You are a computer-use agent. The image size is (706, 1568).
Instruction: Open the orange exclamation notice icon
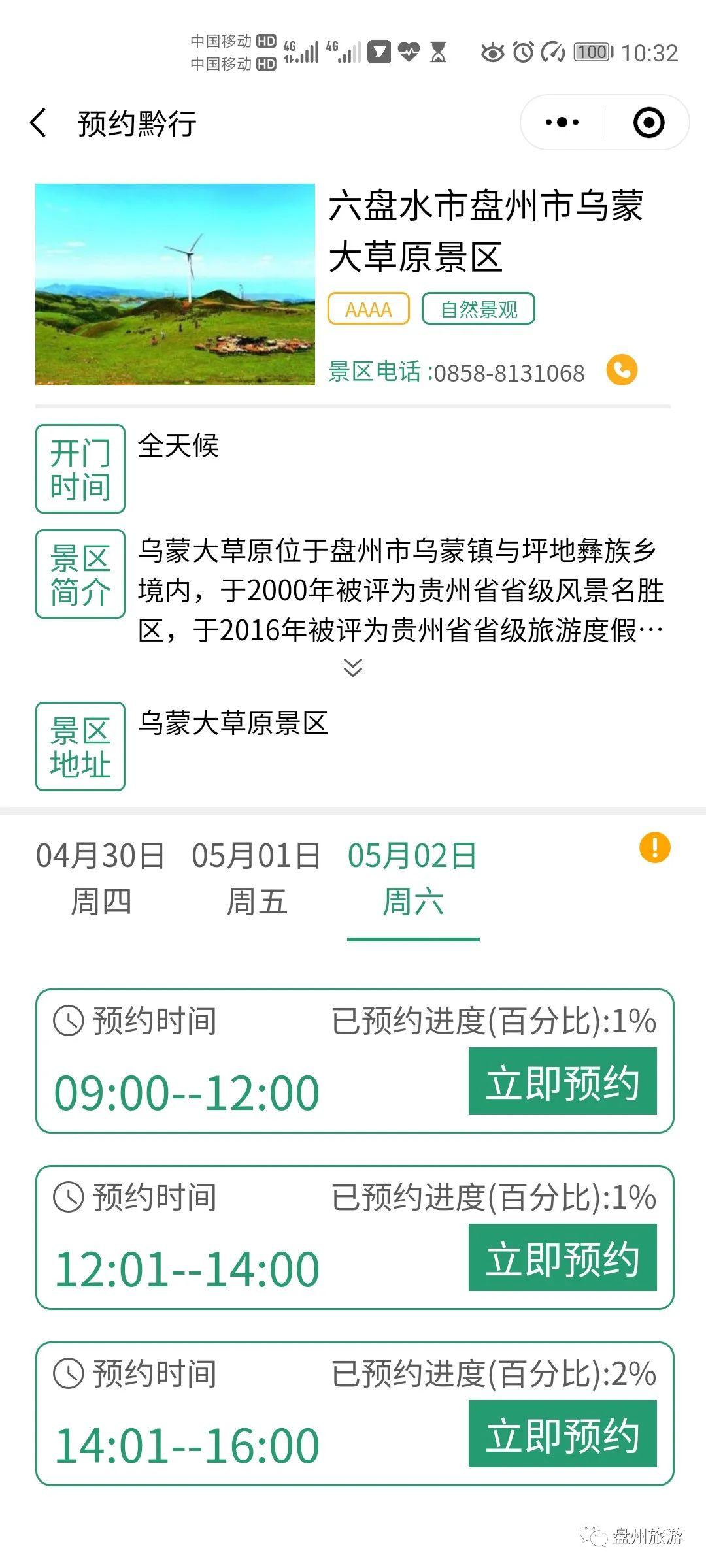[654, 847]
